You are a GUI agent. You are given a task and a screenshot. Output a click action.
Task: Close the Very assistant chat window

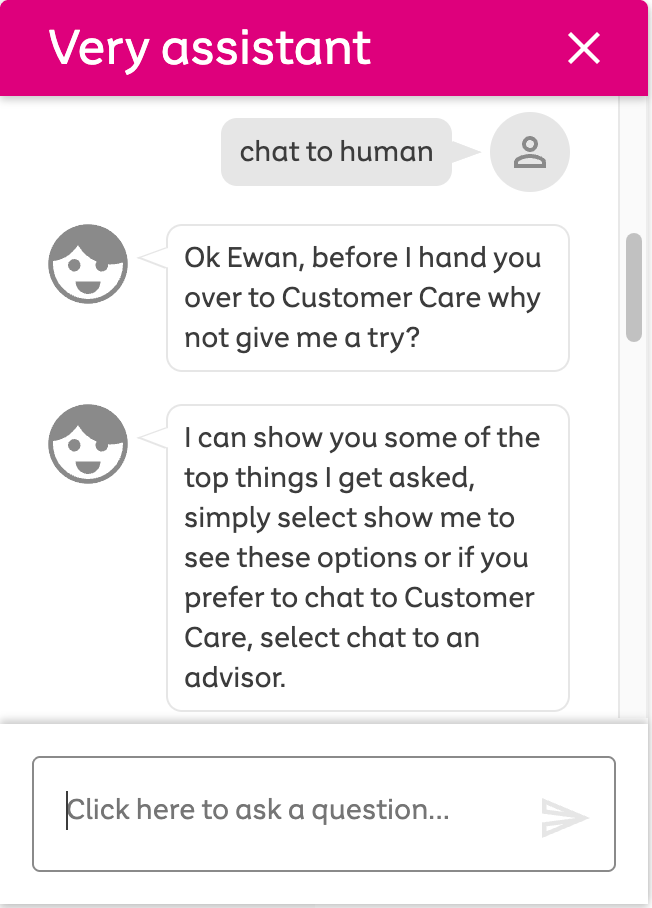583,48
